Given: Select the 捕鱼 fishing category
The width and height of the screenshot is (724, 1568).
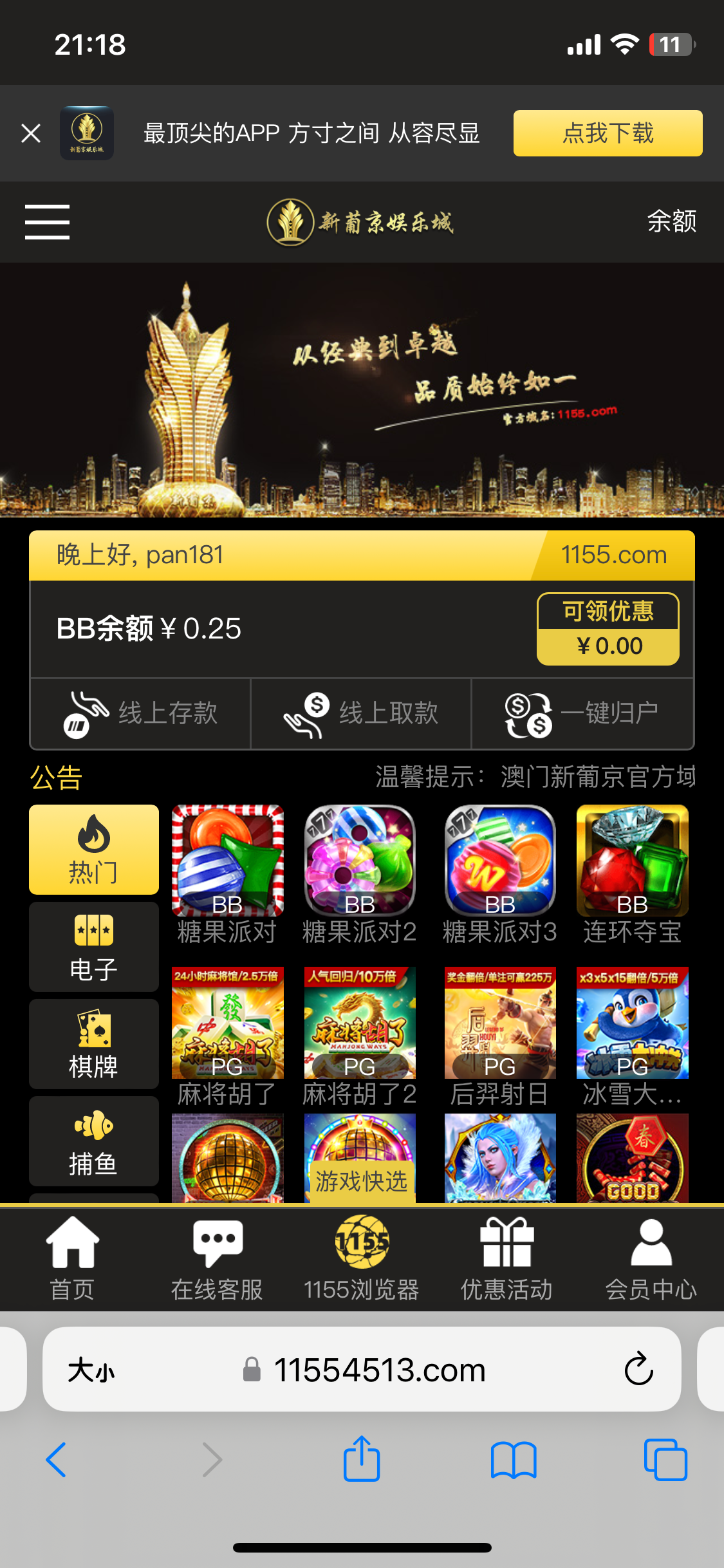Looking at the screenshot, I should pyautogui.click(x=93, y=1141).
